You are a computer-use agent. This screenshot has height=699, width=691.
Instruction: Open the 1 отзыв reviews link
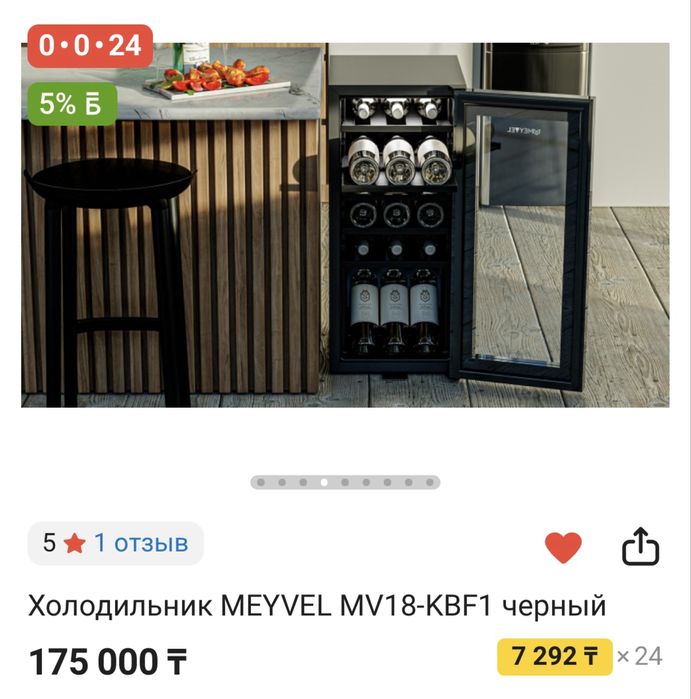[x=141, y=543]
